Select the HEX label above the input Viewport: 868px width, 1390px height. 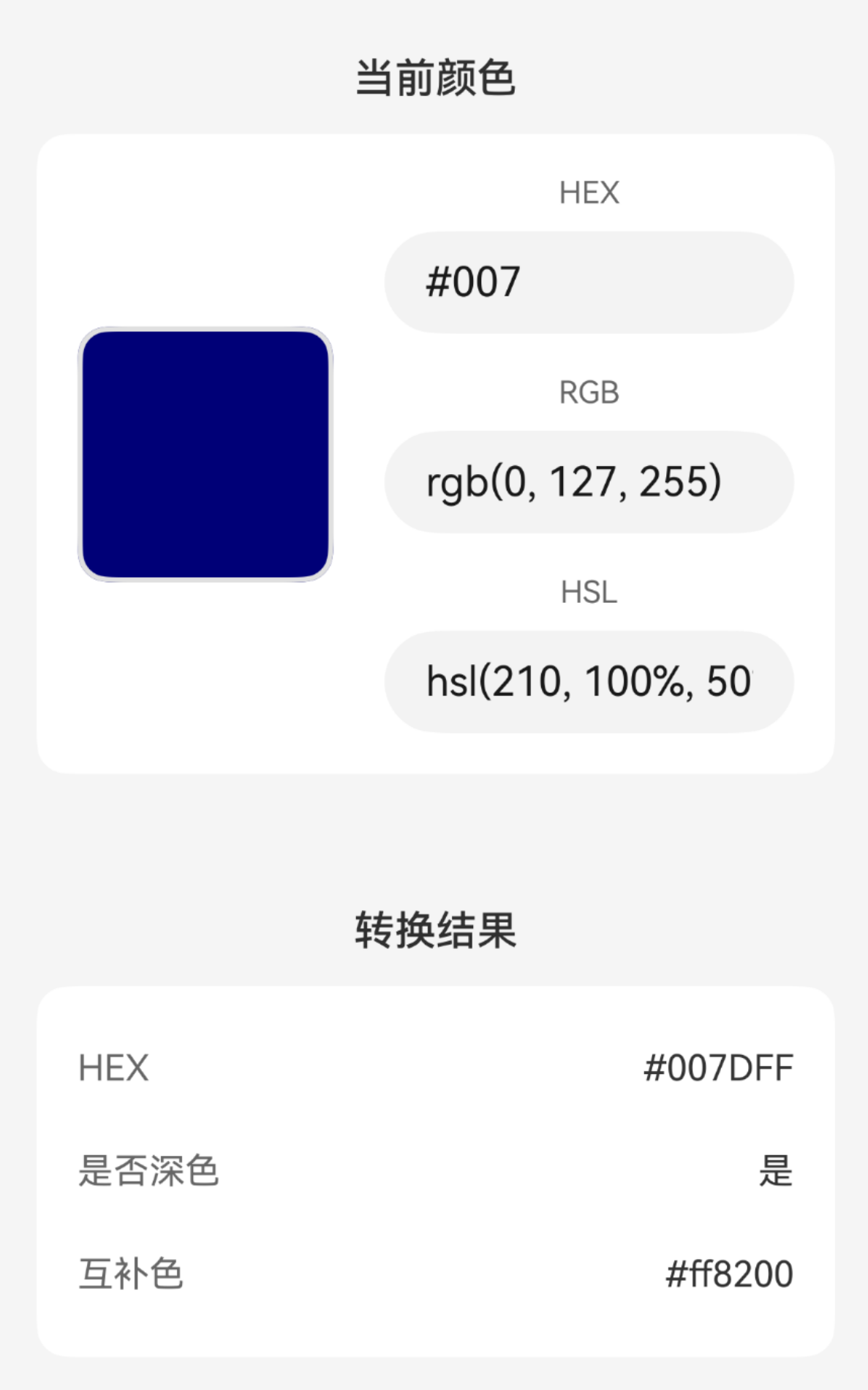coord(589,192)
